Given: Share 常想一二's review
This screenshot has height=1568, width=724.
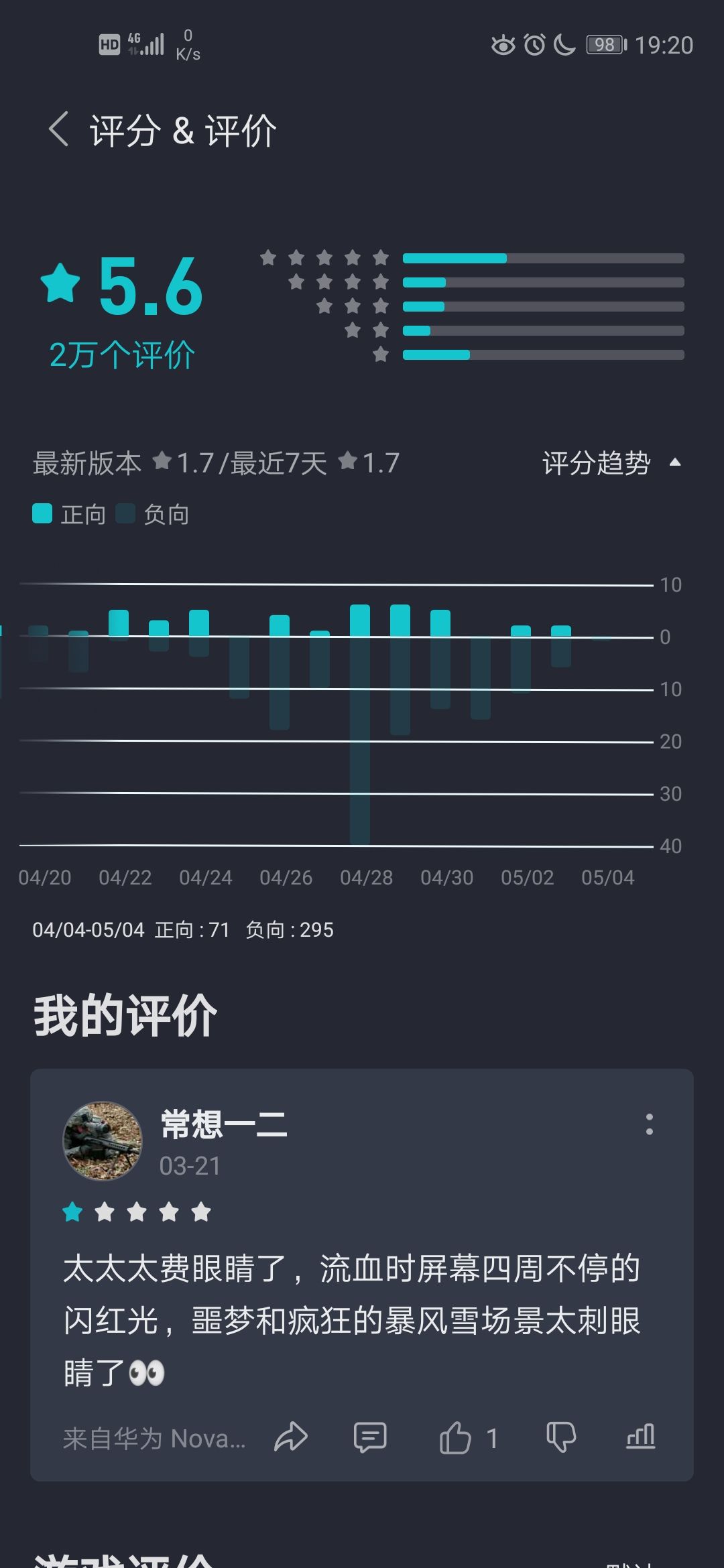Looking at the screenshot, I should [291, 1438].
